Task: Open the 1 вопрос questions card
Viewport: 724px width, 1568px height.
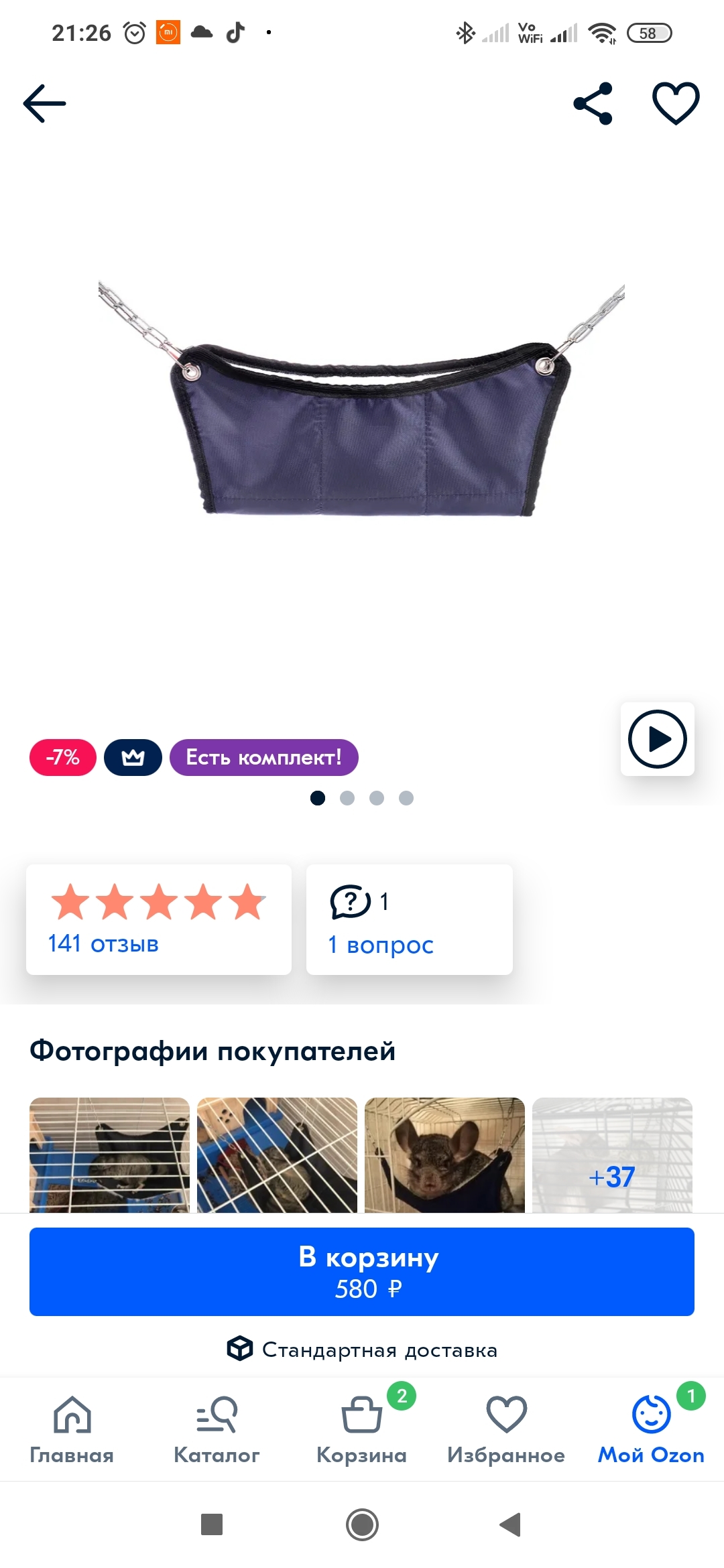Action: click(409, 919)
